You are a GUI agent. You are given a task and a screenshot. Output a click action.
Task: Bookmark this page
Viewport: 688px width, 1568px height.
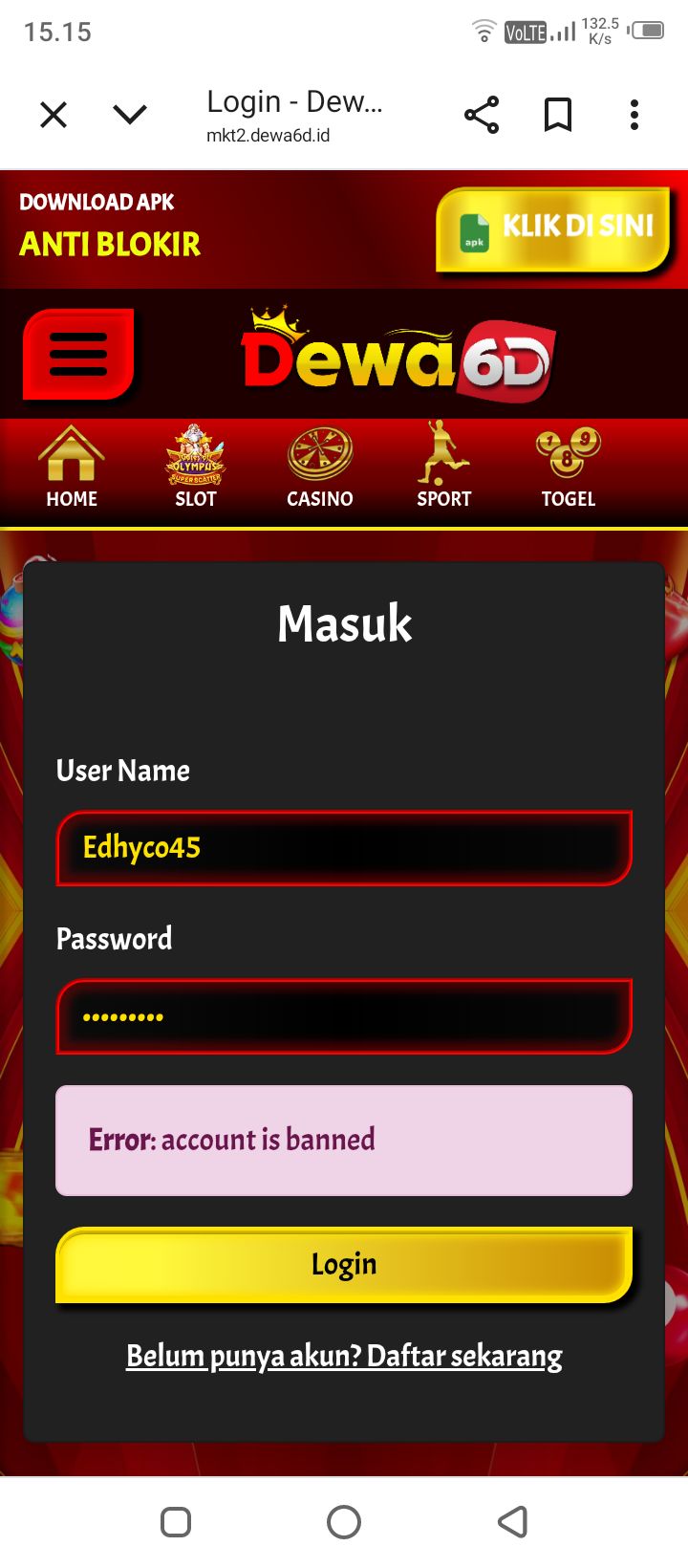[558, 116]
